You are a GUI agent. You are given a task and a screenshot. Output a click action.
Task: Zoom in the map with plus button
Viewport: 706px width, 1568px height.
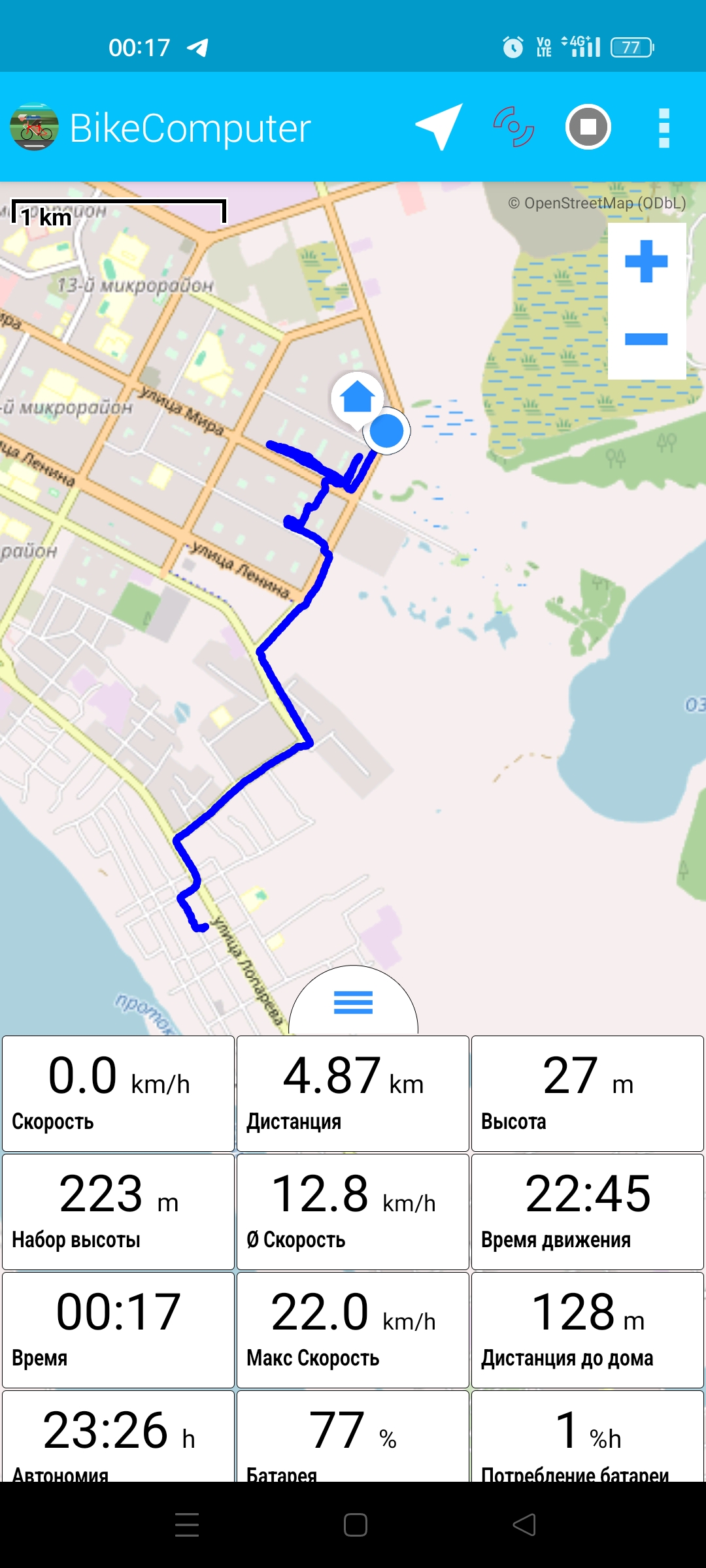click(647, 261)
